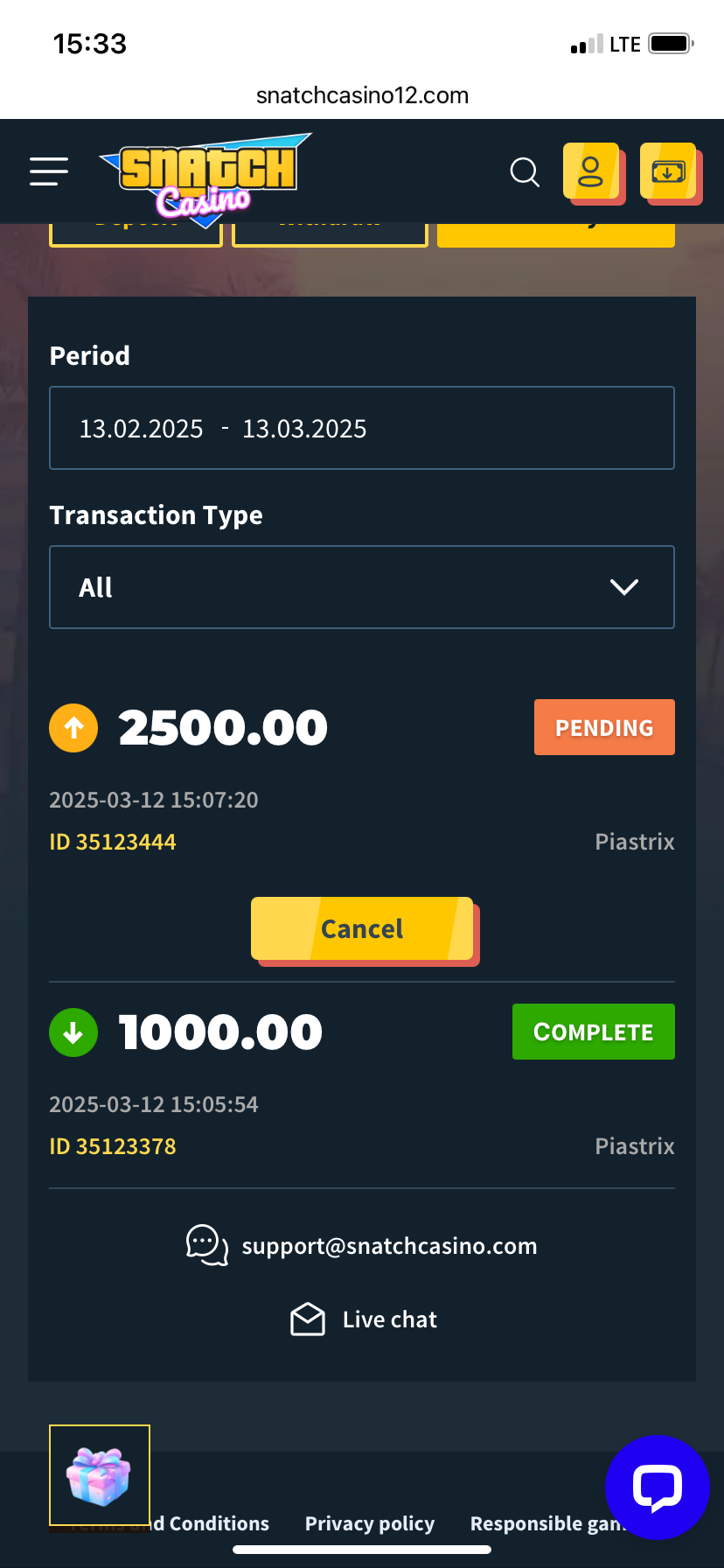The width and height of the screenshot is (724, 1568).
Task: Cancel the pending 2500.00 withdrawal
Action: [x=362, y=929]
